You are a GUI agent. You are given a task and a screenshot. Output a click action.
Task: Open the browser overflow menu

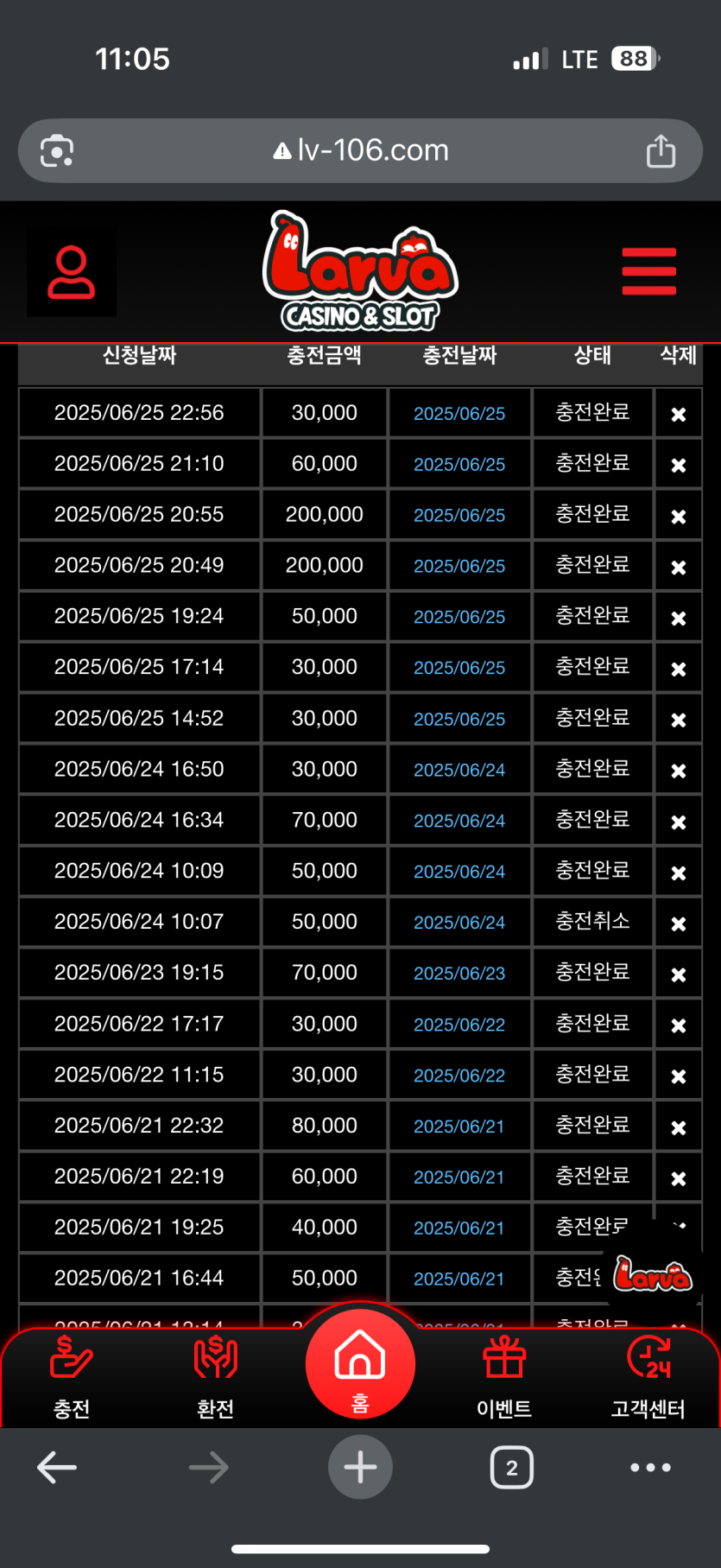650,1467
